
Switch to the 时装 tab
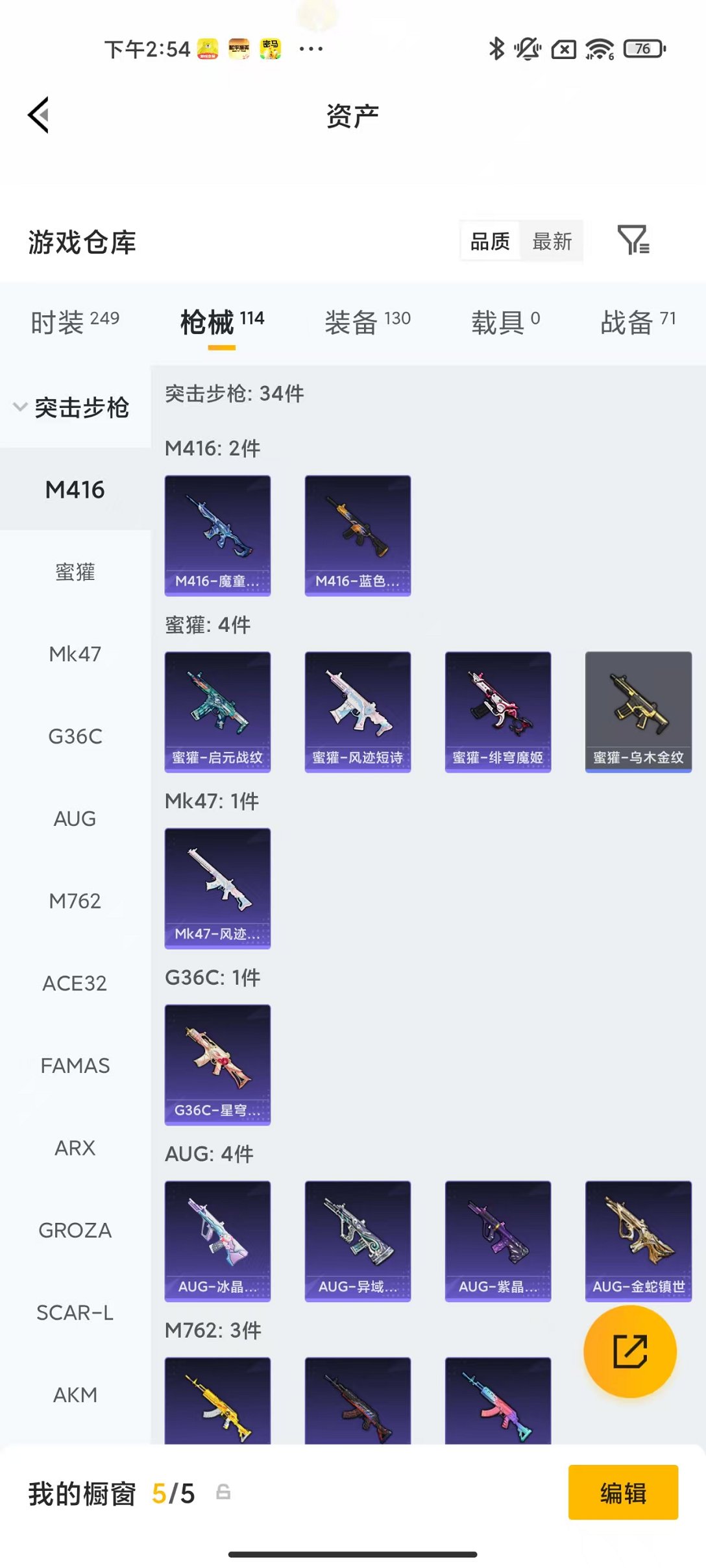point(75,322)
